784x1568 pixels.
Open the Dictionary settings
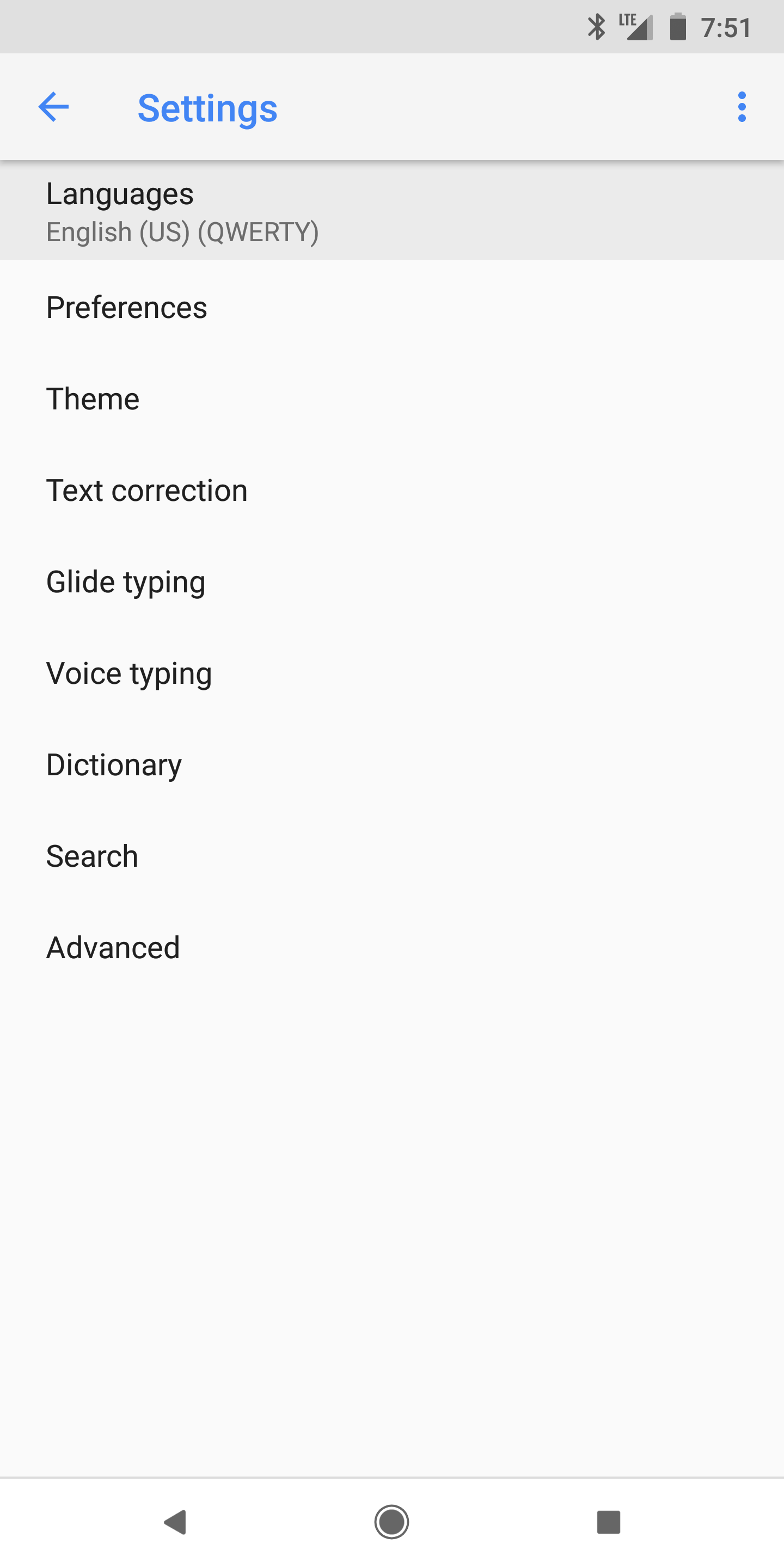[392, 764]
